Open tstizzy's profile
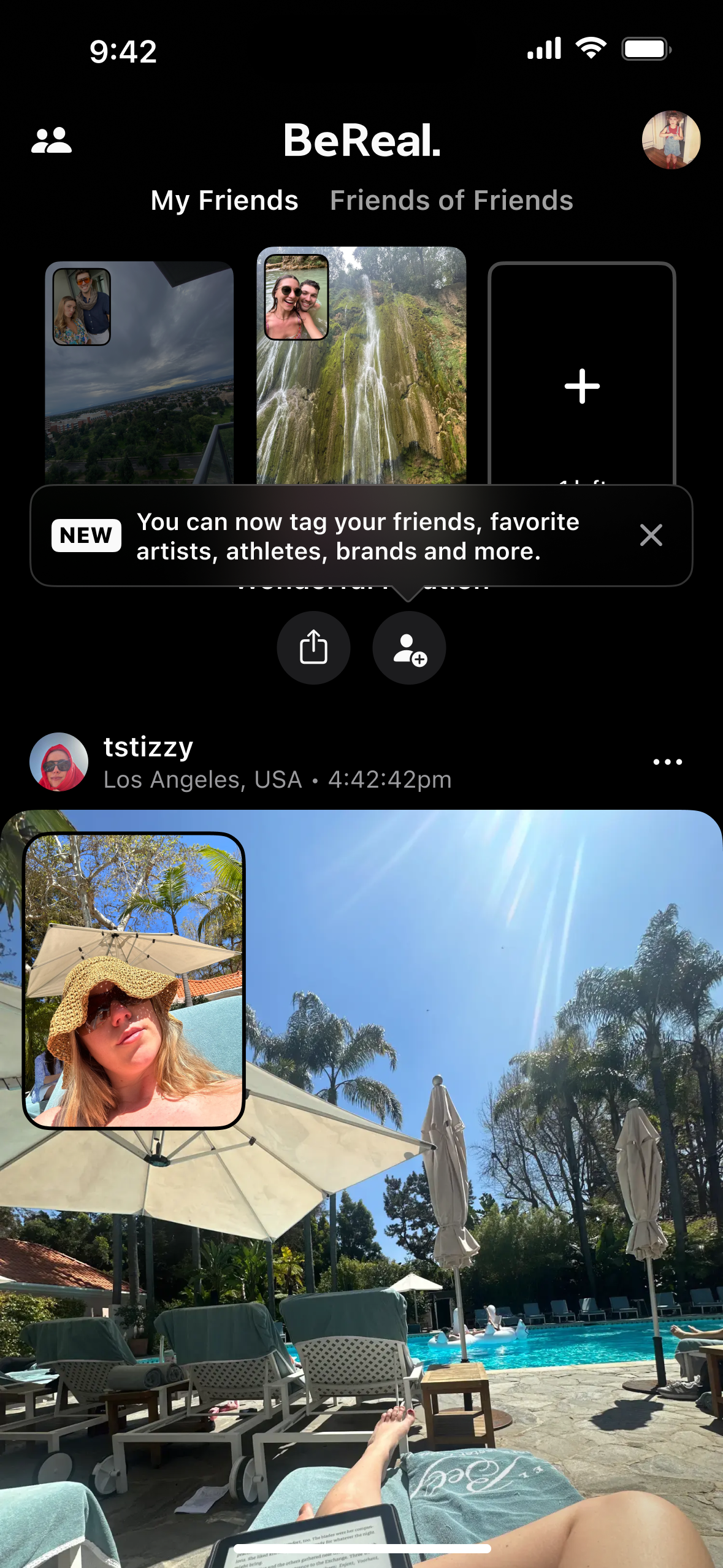Screen dimensions: 723x1568 59,761
